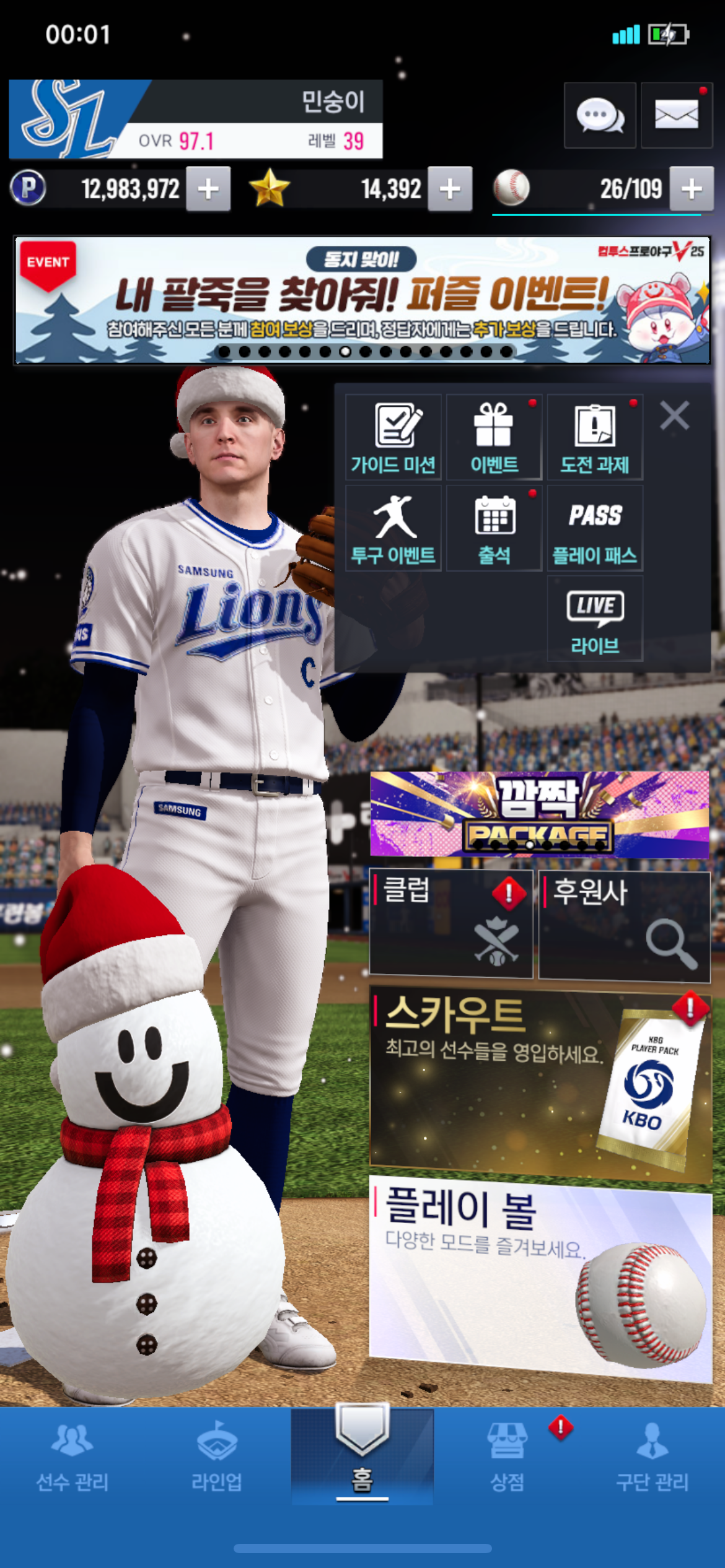Image resolution: width=725 pixels, height=1568 pixels.
Task: Open 플레이 패스
Action: [x=594, y=528]
